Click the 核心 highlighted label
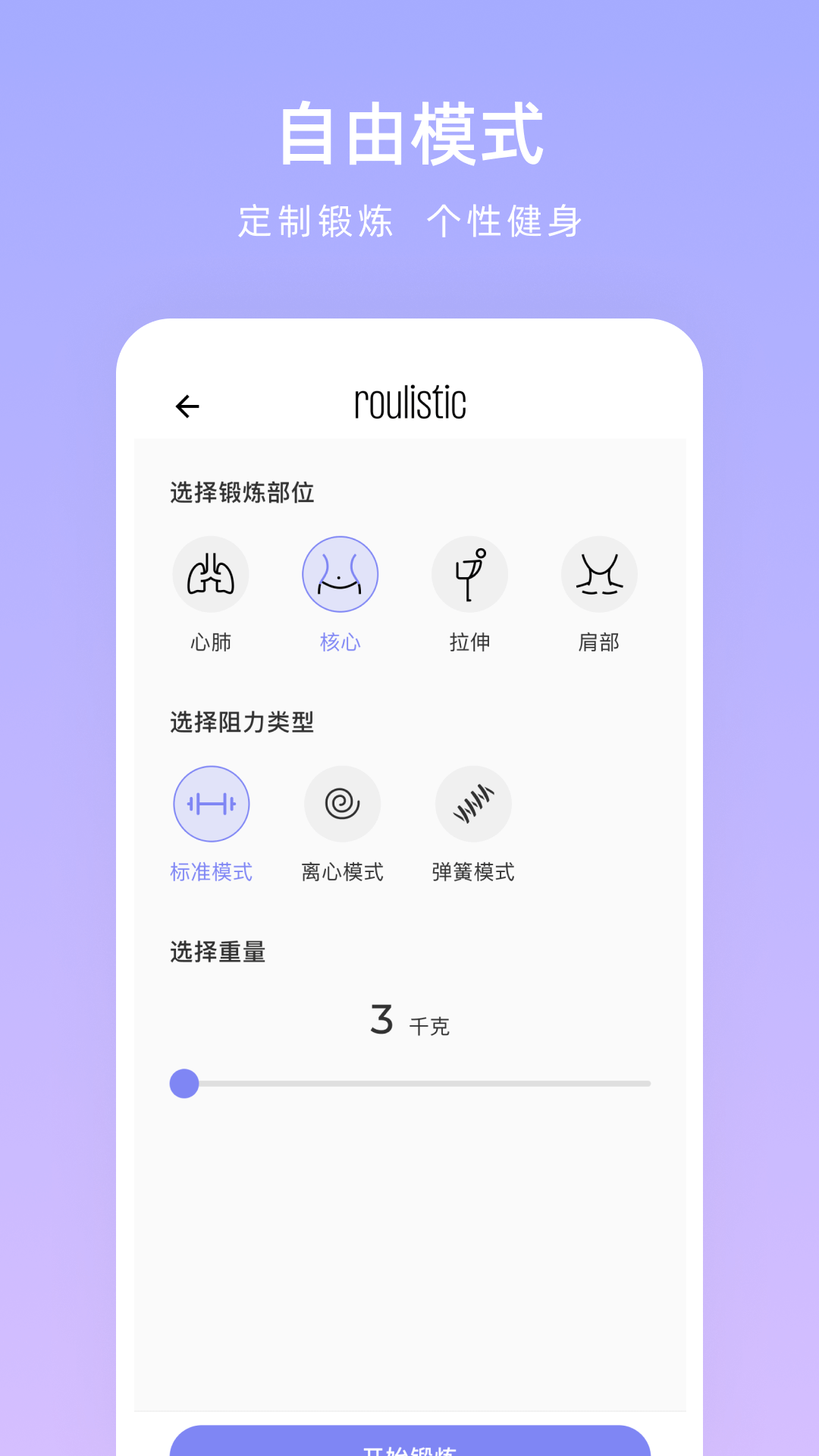 [342, 642]
